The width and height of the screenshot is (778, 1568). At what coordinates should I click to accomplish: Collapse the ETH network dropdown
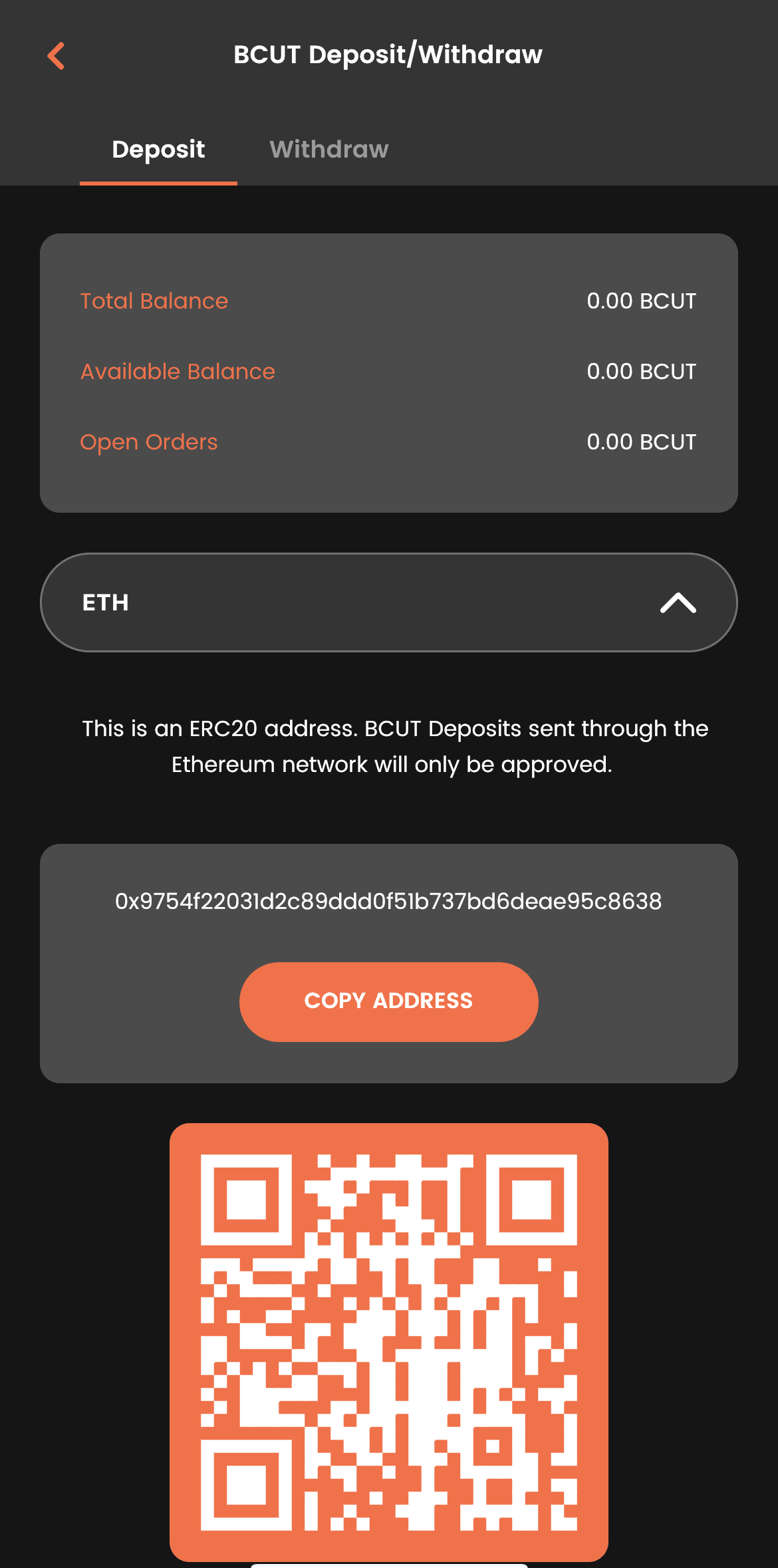[677, 602]
